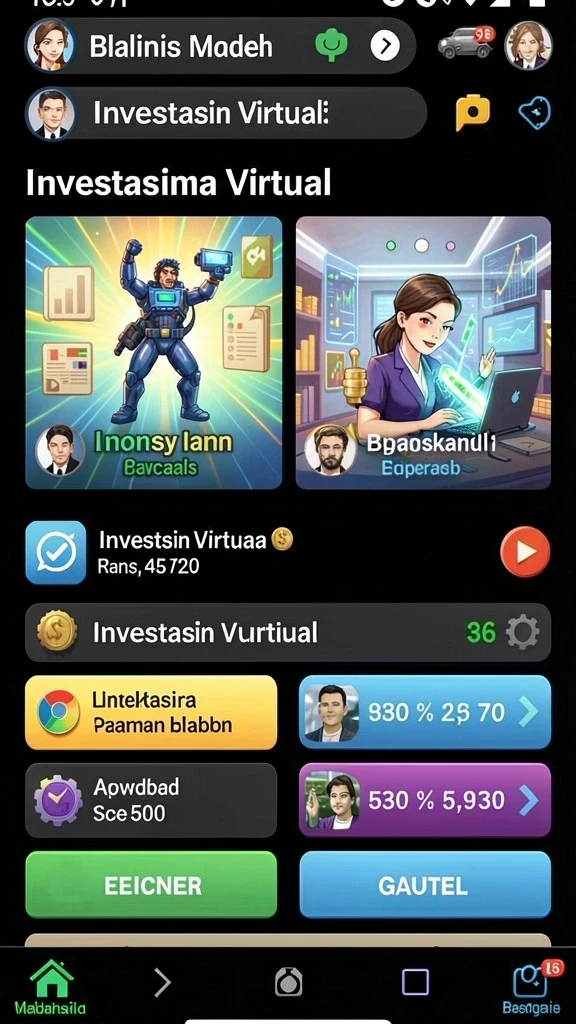Open the square icon tab in bottom bar
The height and width of the screenshot is (1024, 576).
[415, 982]
